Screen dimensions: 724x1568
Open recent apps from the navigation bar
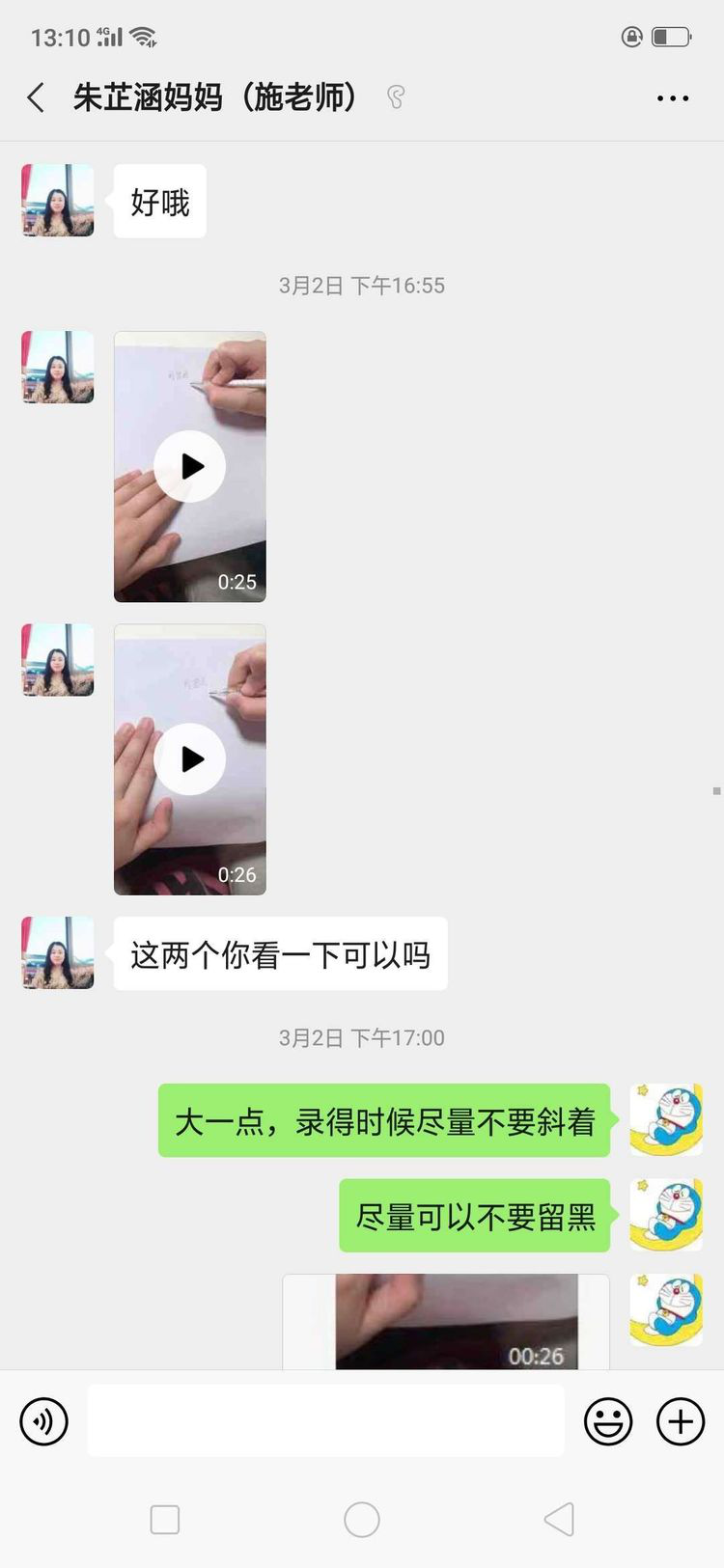click(165, 1520)
